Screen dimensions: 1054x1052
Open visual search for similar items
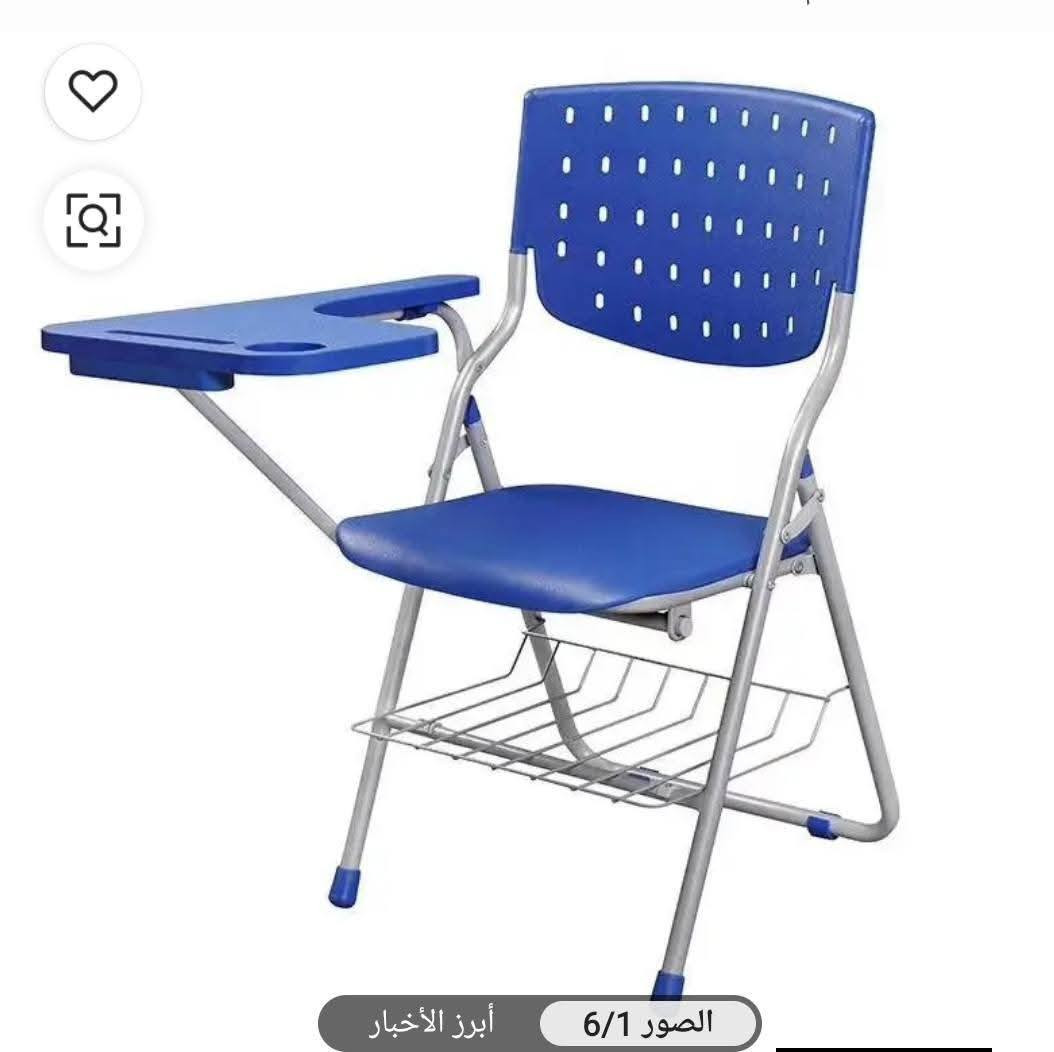pos(93,218)
